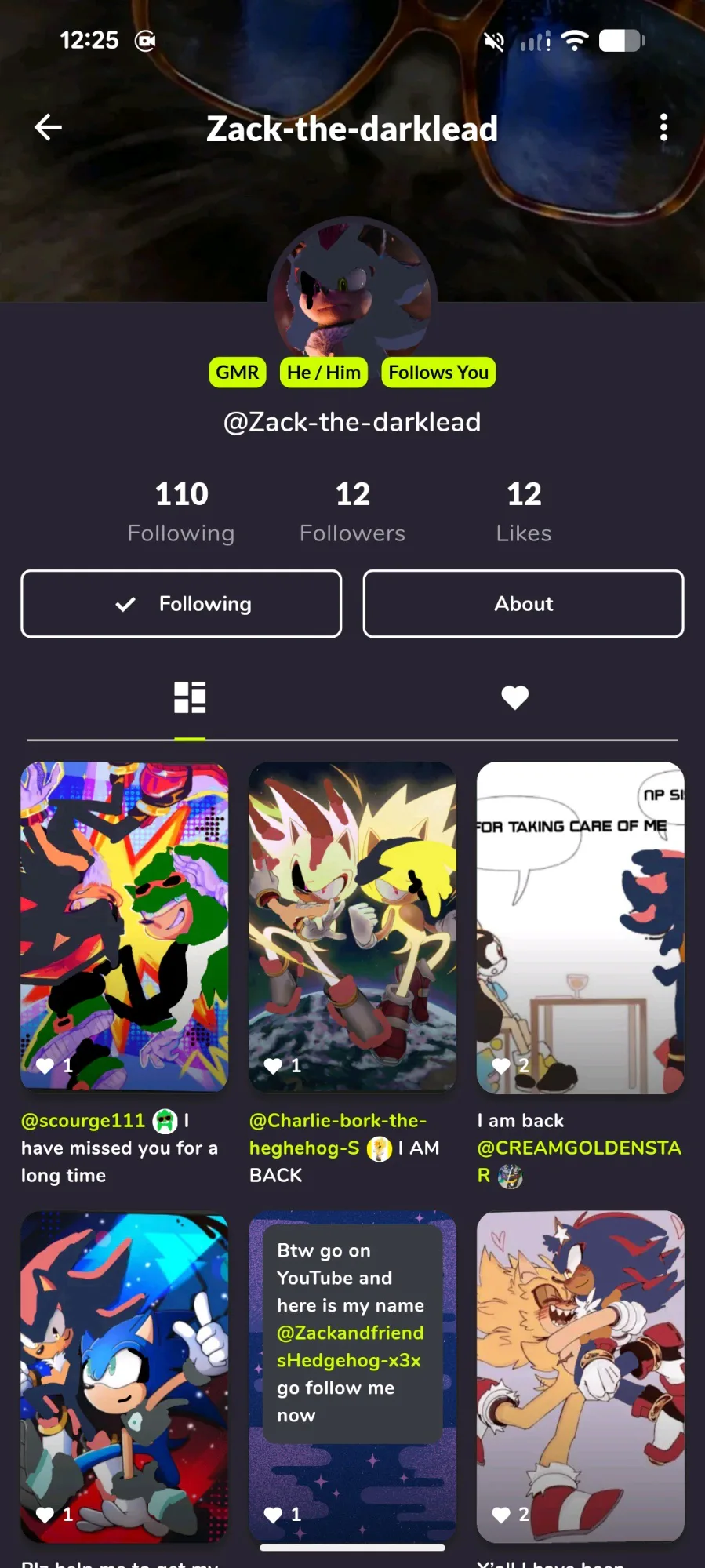Open the "Btw go on YouTube" text post
The image size is (705, 1568).
click(352, 1373)
